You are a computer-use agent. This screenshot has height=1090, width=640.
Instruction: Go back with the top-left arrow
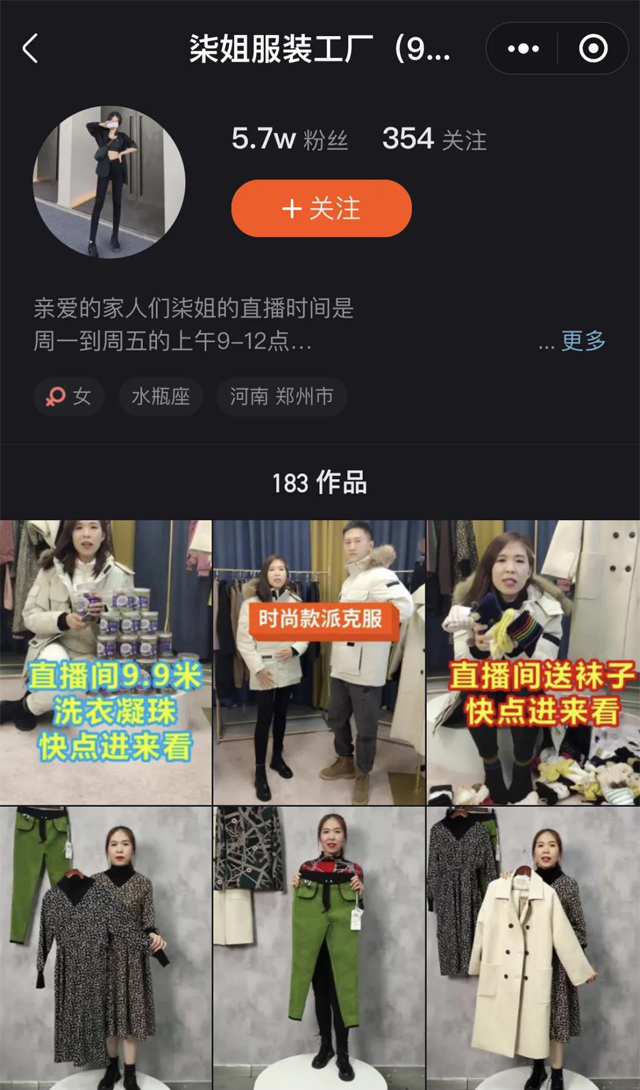coord(30,48)
